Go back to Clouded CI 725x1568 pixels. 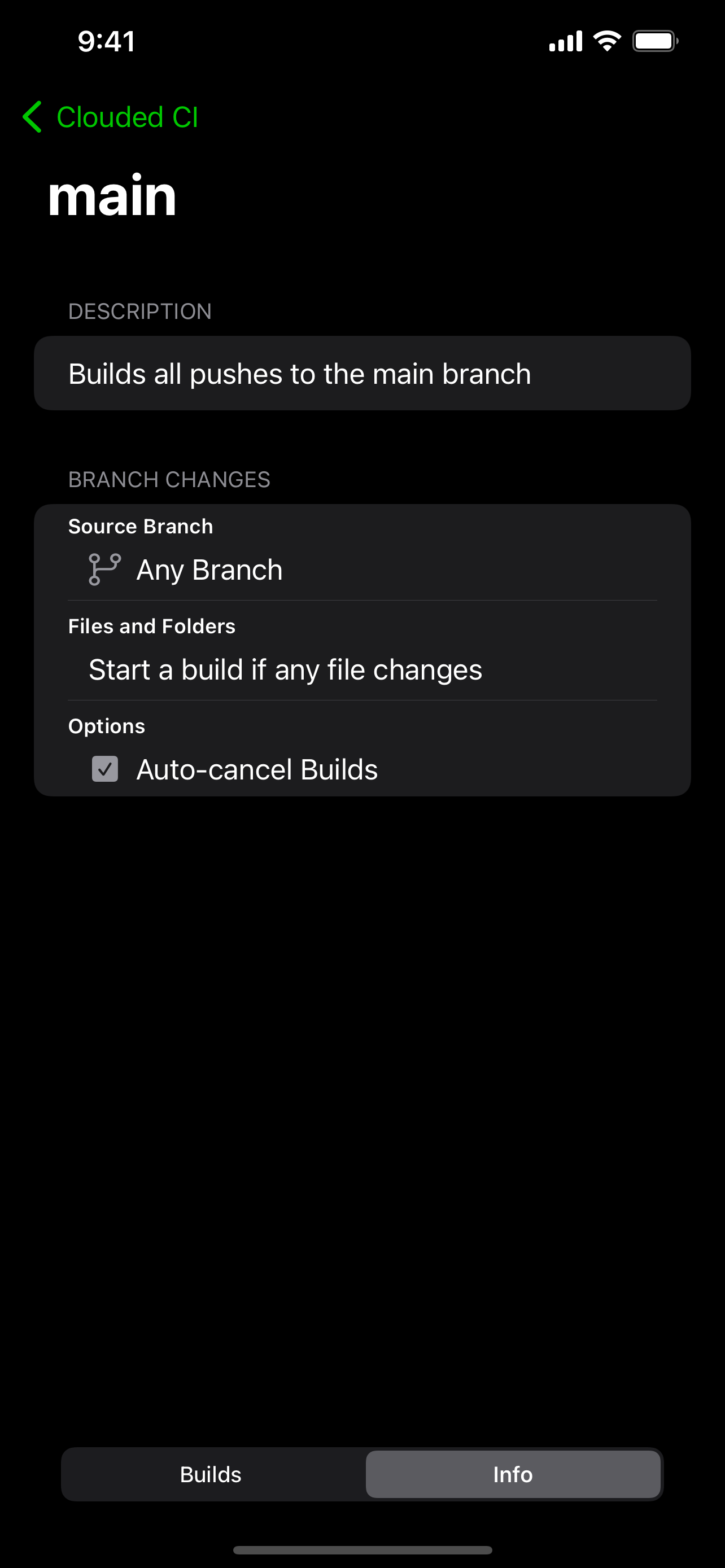pos(111,117)
